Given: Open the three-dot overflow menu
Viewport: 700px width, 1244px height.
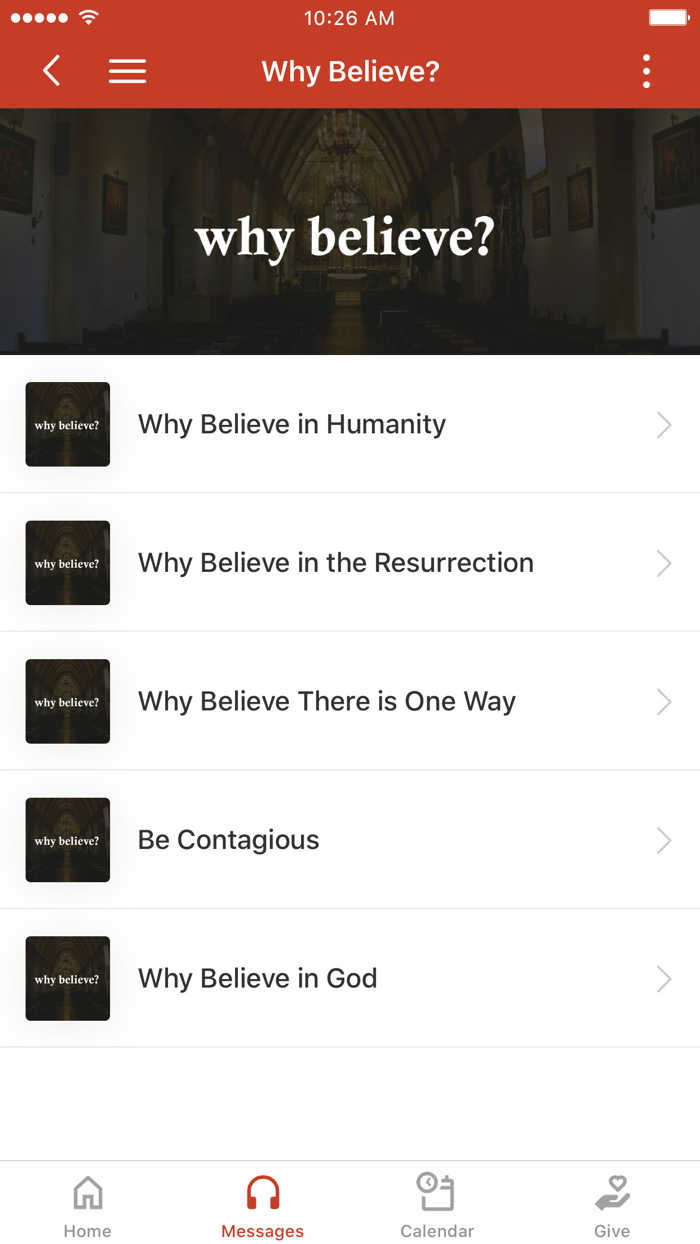Looking at the screenshot, I should click(647, 71).
